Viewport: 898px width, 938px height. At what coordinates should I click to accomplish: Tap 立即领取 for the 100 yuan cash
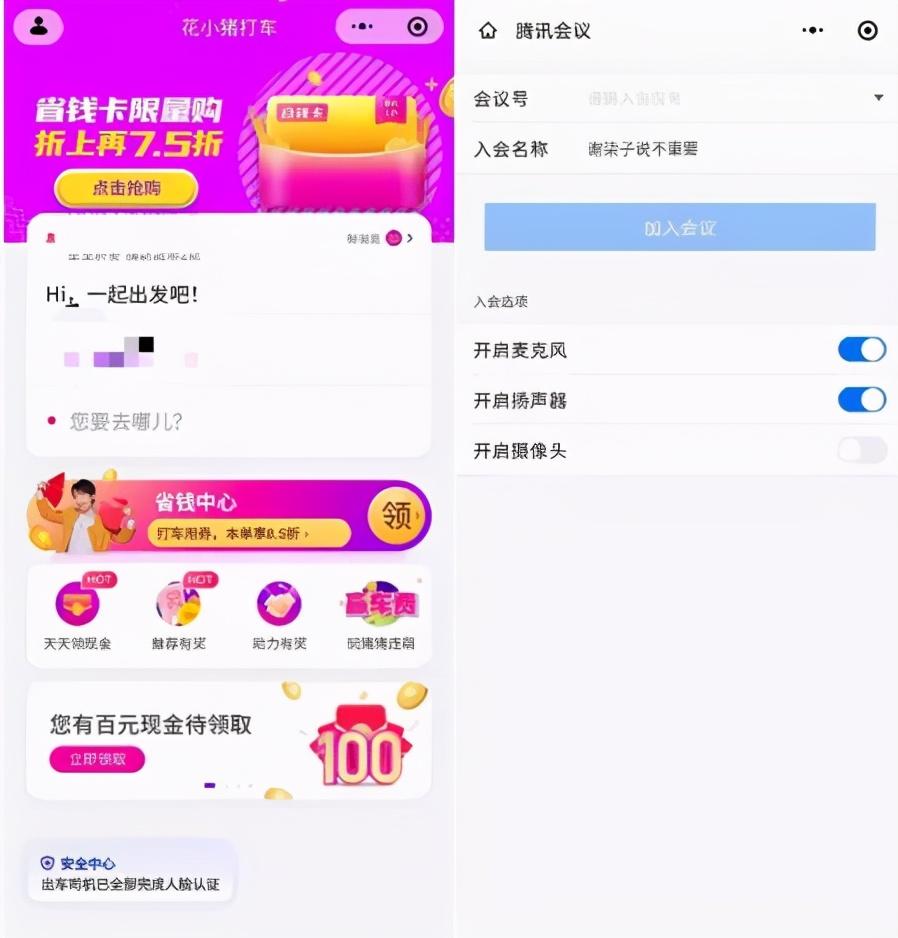coord(97,759)
